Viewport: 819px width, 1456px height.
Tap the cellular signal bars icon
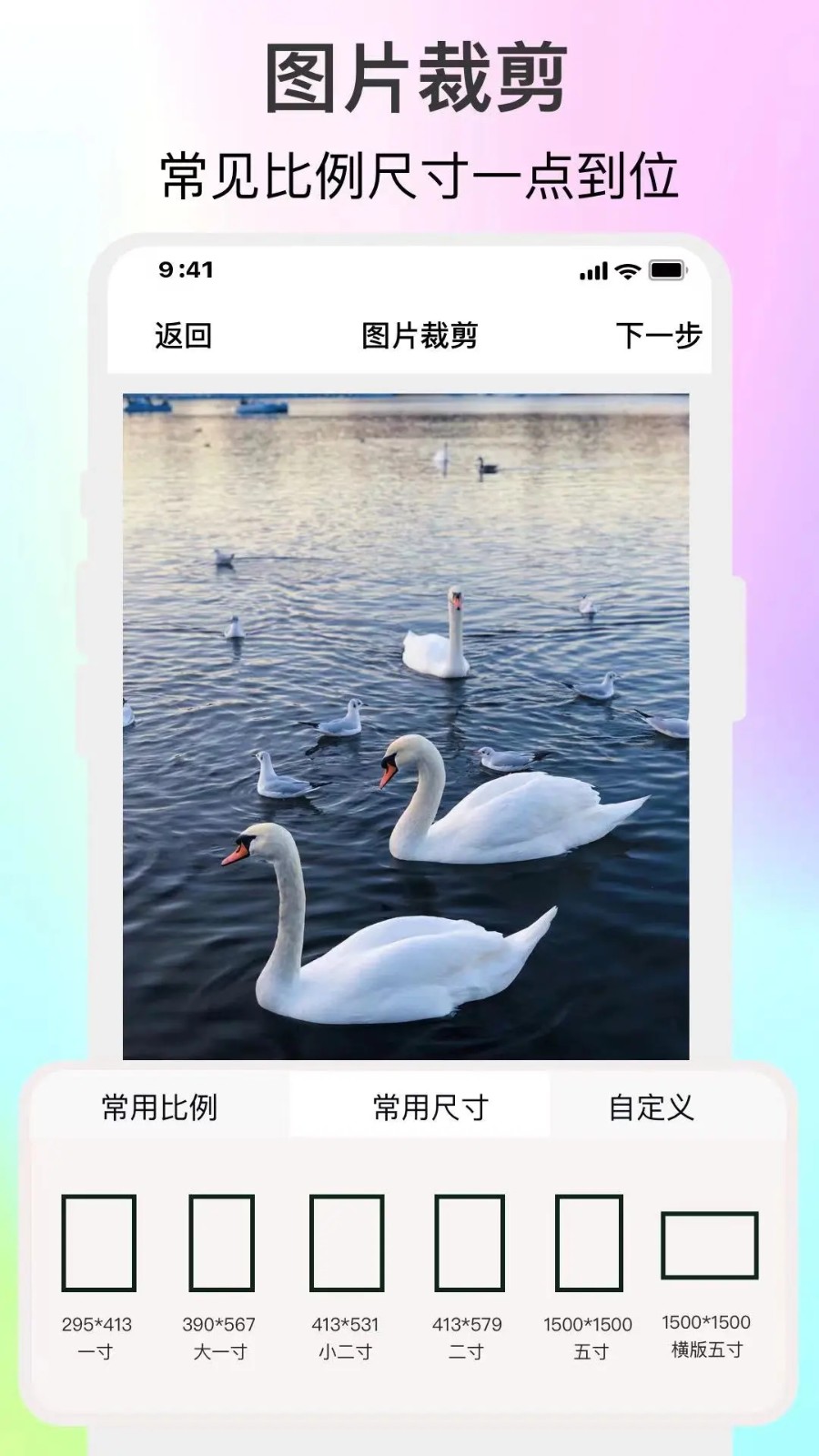[593, 269]
